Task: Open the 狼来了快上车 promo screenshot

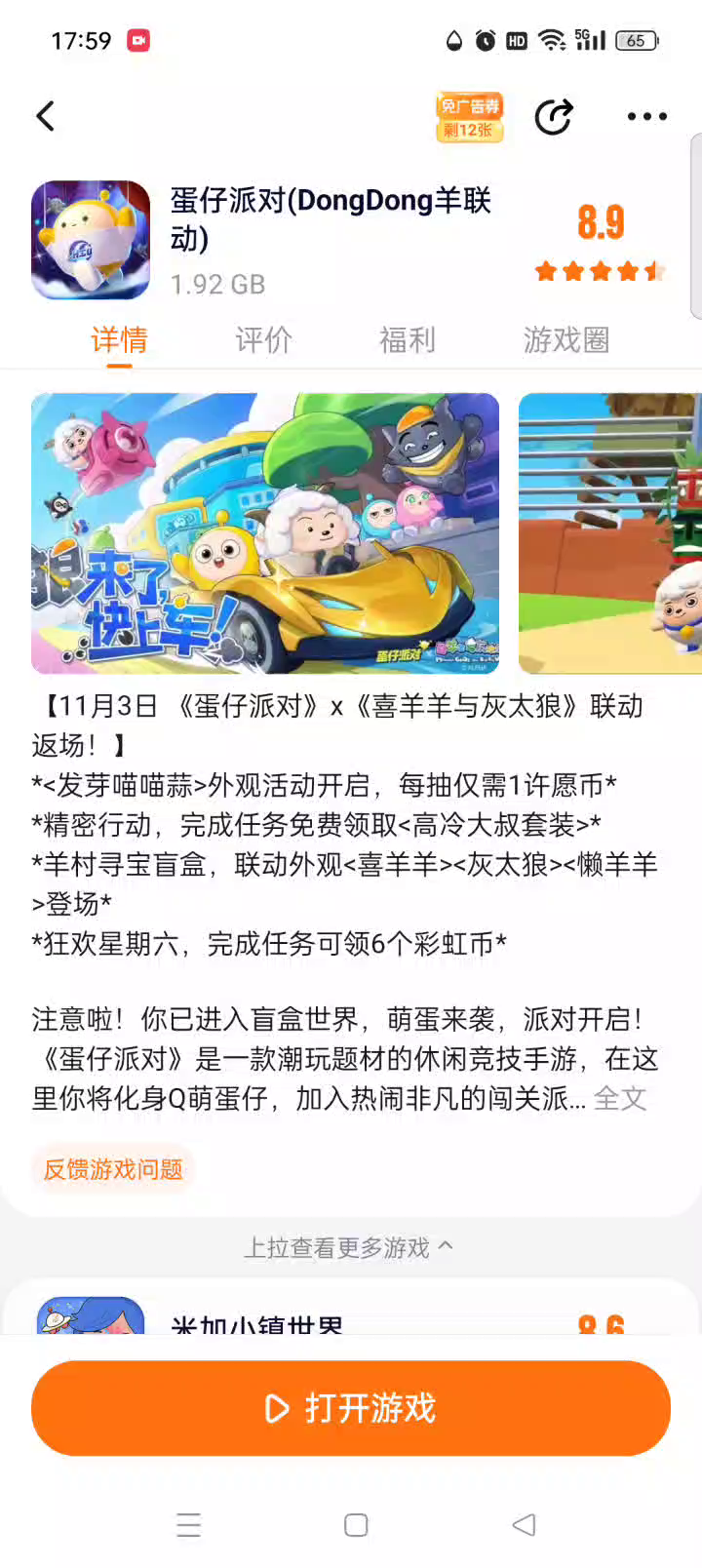Action: coord(265,532)
